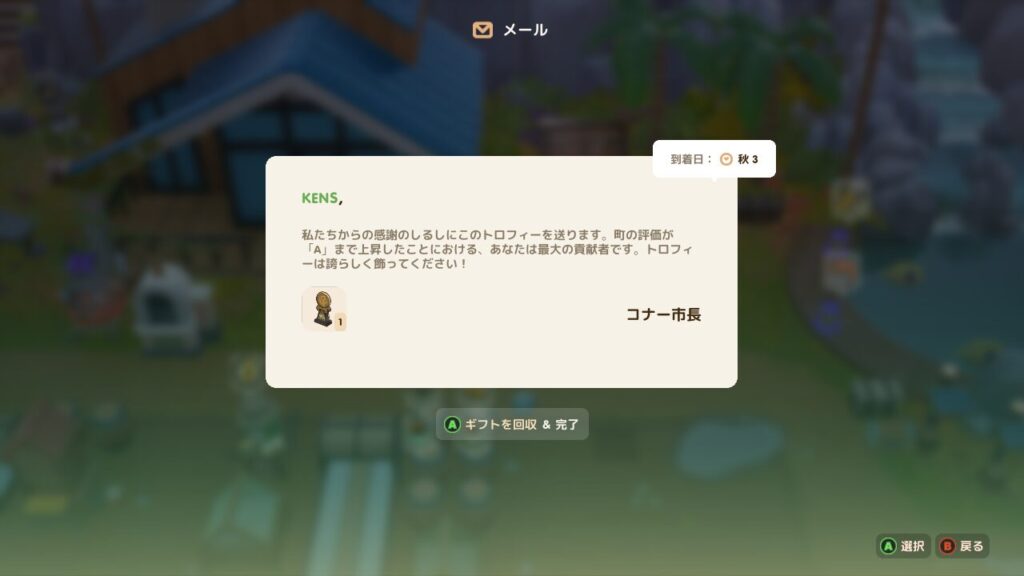Screen dimensions: 1024x576
Task: Tap the trophy gift item
Action: pos(323,308)
